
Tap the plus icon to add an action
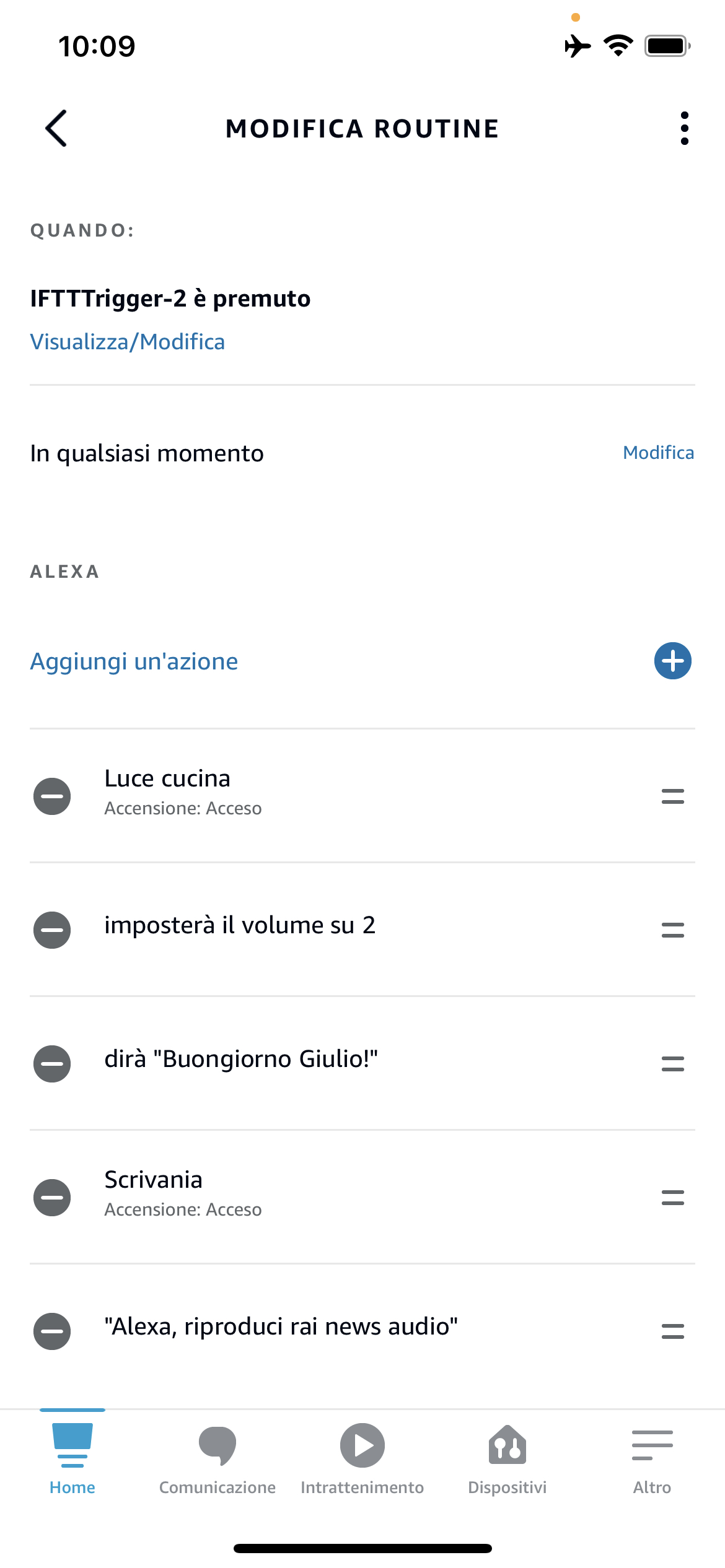point(672,661)
